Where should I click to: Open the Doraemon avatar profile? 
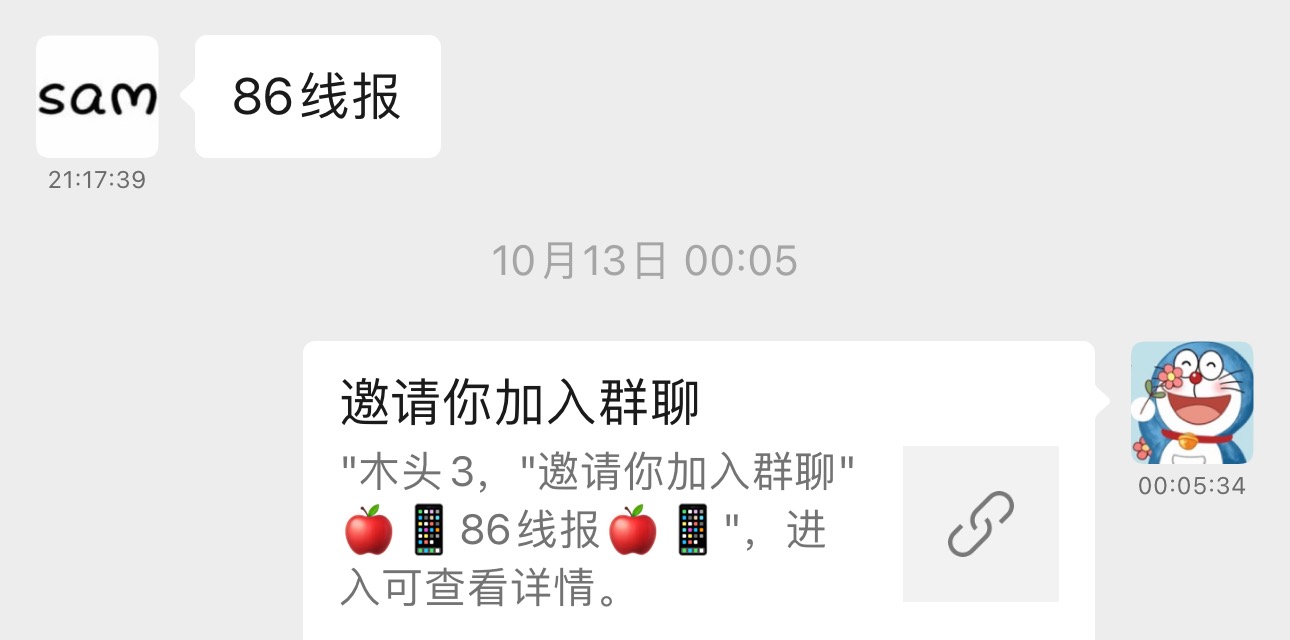[1191, 402]
